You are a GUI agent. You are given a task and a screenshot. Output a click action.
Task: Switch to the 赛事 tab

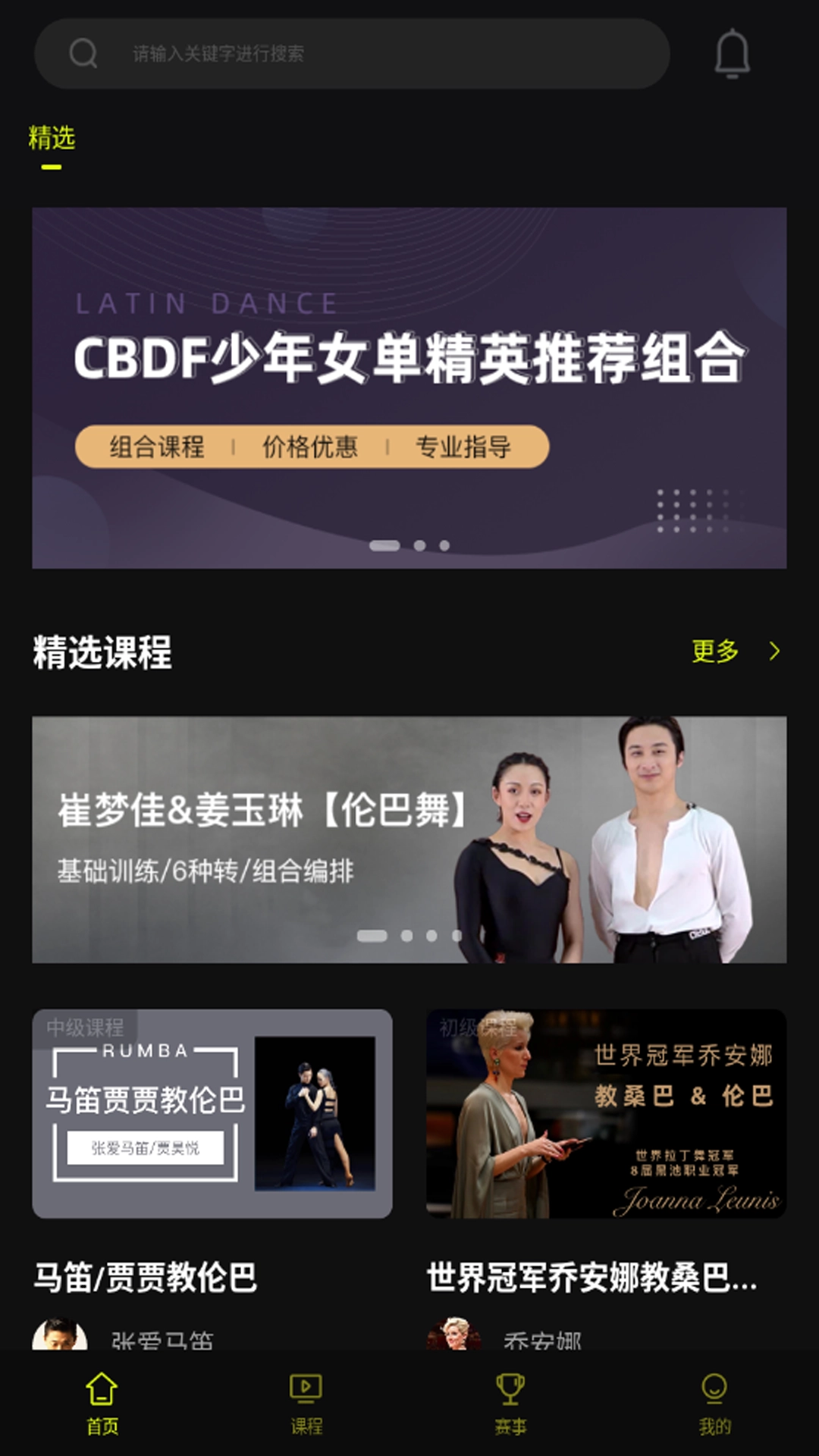click(x=510, y=1404)
